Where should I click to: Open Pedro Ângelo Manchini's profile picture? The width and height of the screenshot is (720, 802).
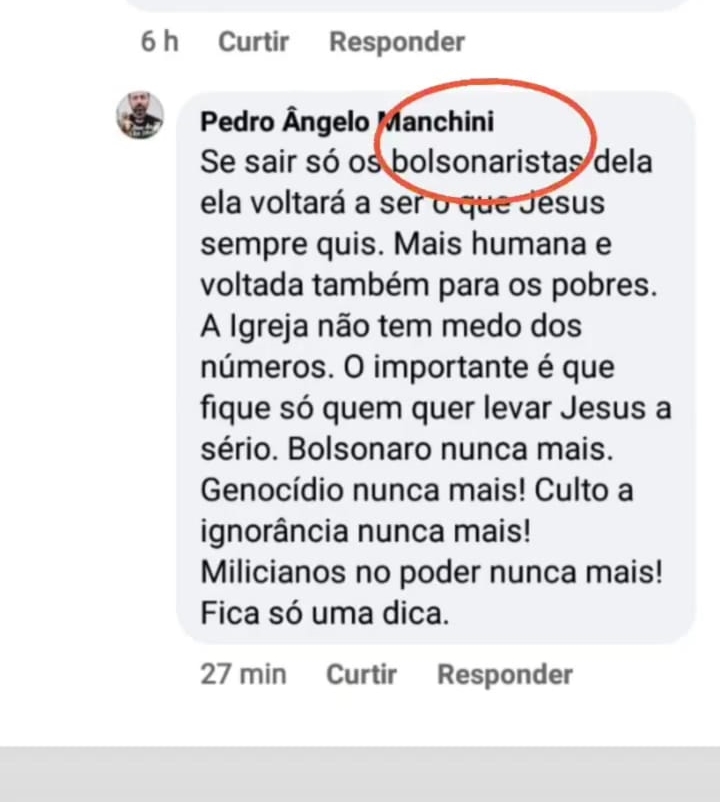(x=140, y=115)
